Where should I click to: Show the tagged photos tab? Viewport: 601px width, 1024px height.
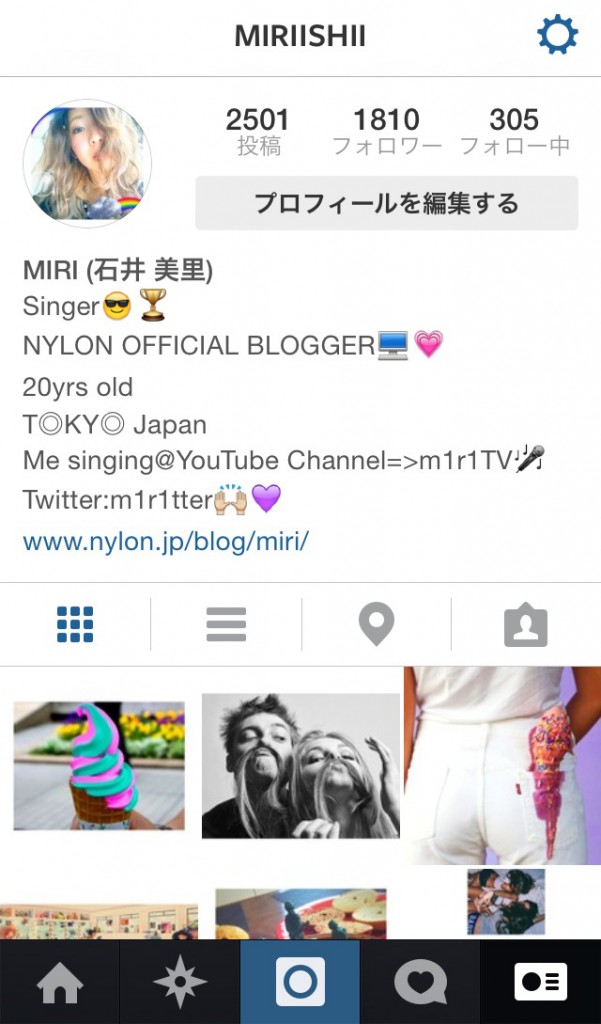(526, 625)
